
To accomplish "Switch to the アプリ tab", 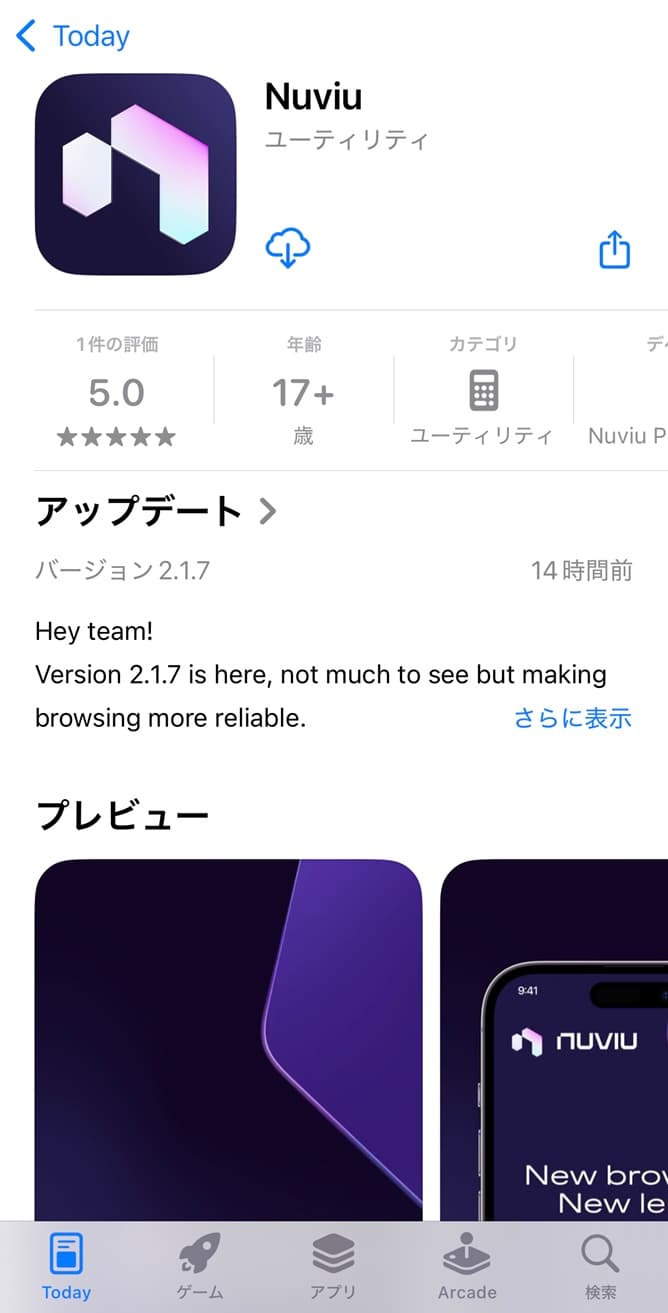I will pos(333,1266).
